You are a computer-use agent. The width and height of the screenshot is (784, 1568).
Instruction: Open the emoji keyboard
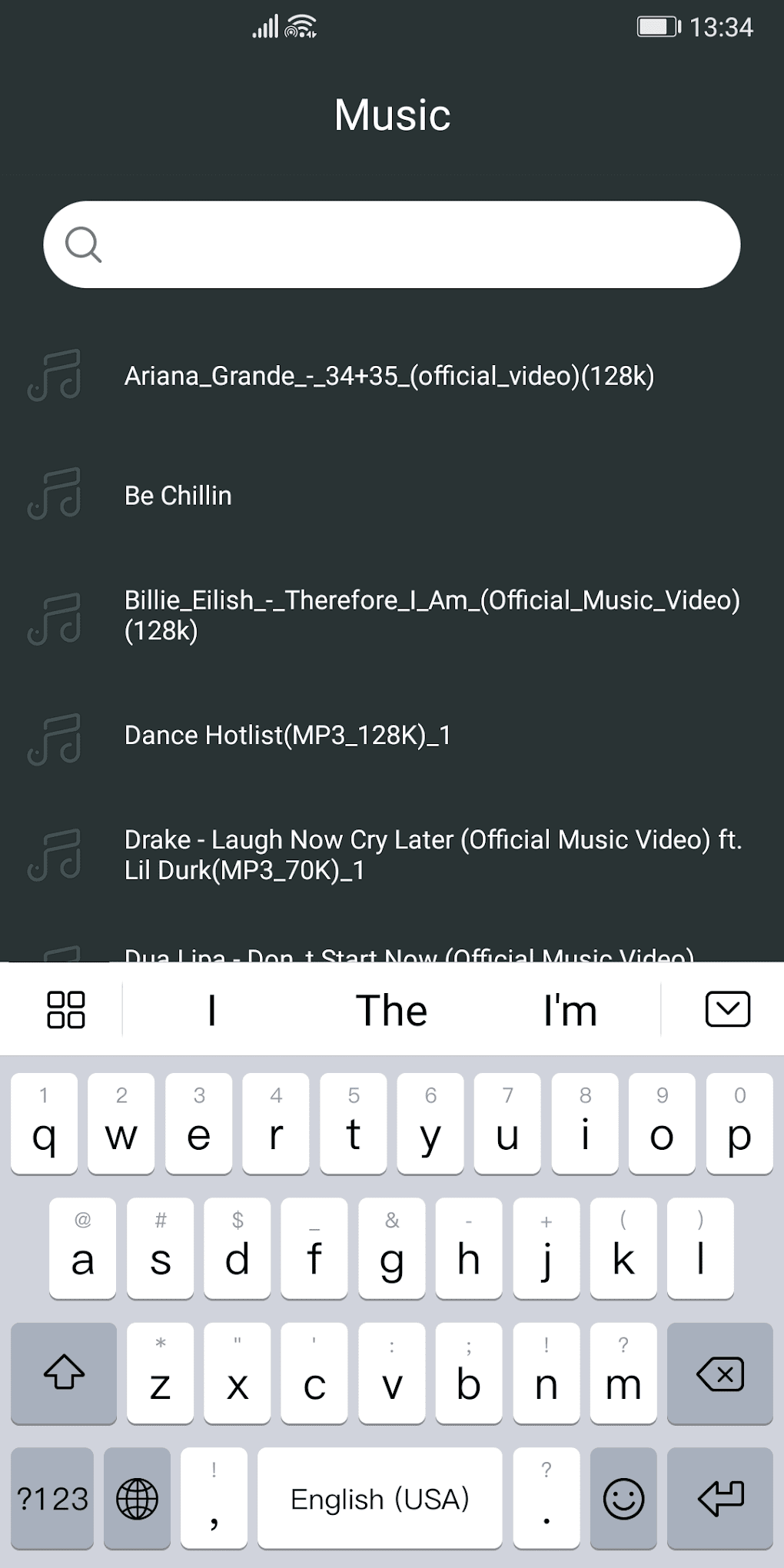point(623,1498)
